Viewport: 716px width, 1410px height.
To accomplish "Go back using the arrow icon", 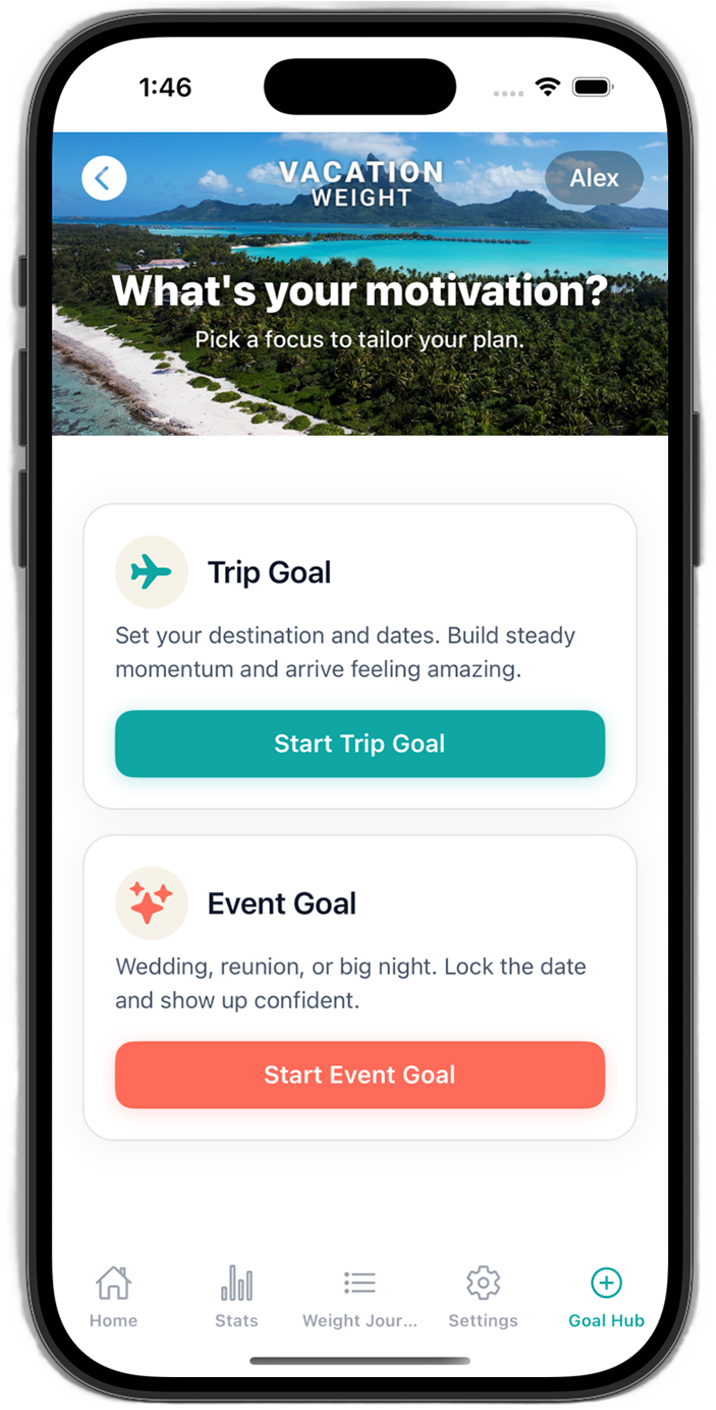I will (x=104, y=179).
